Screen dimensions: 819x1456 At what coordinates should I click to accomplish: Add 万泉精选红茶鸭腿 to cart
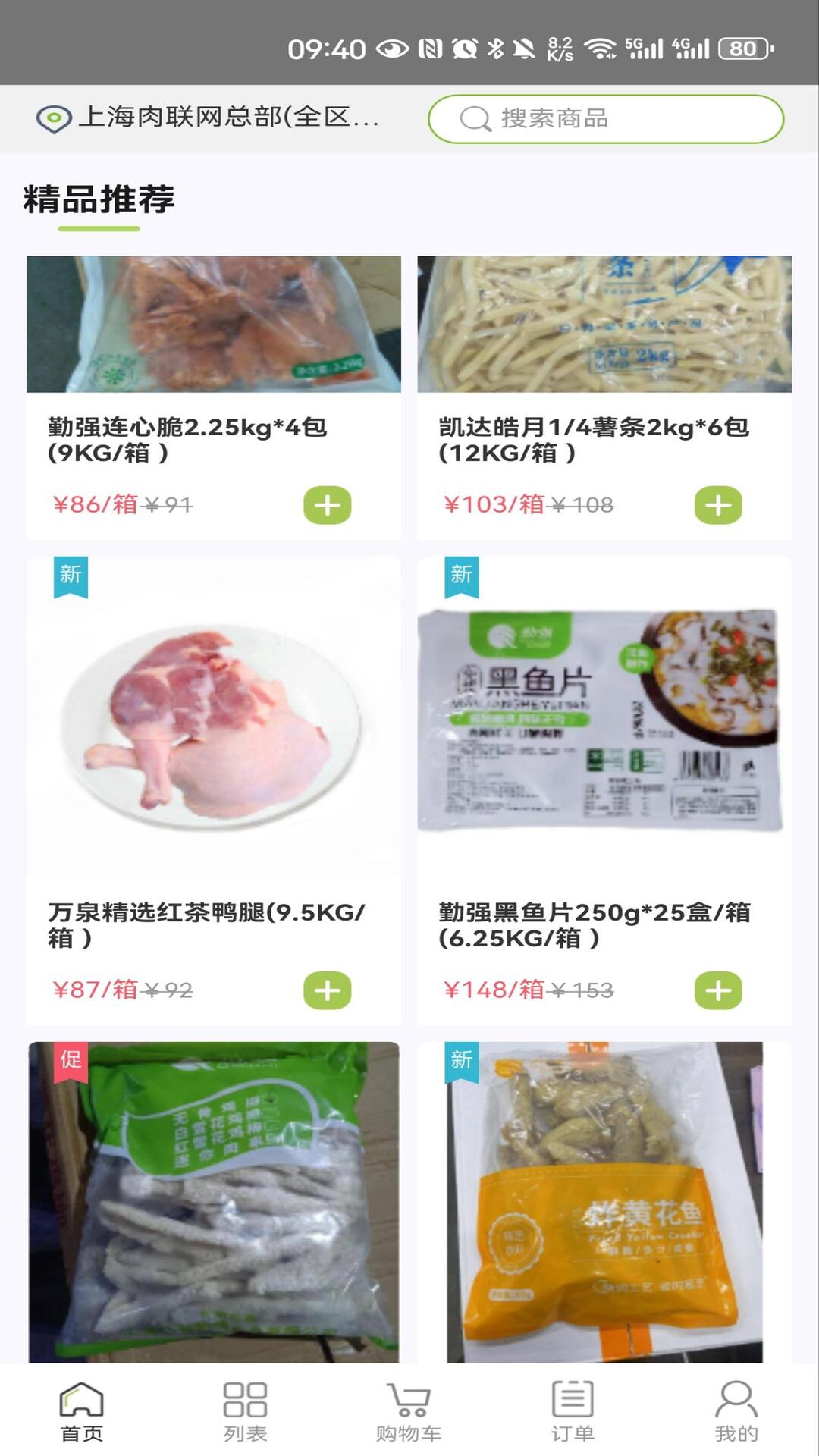[x=327, y=990]
